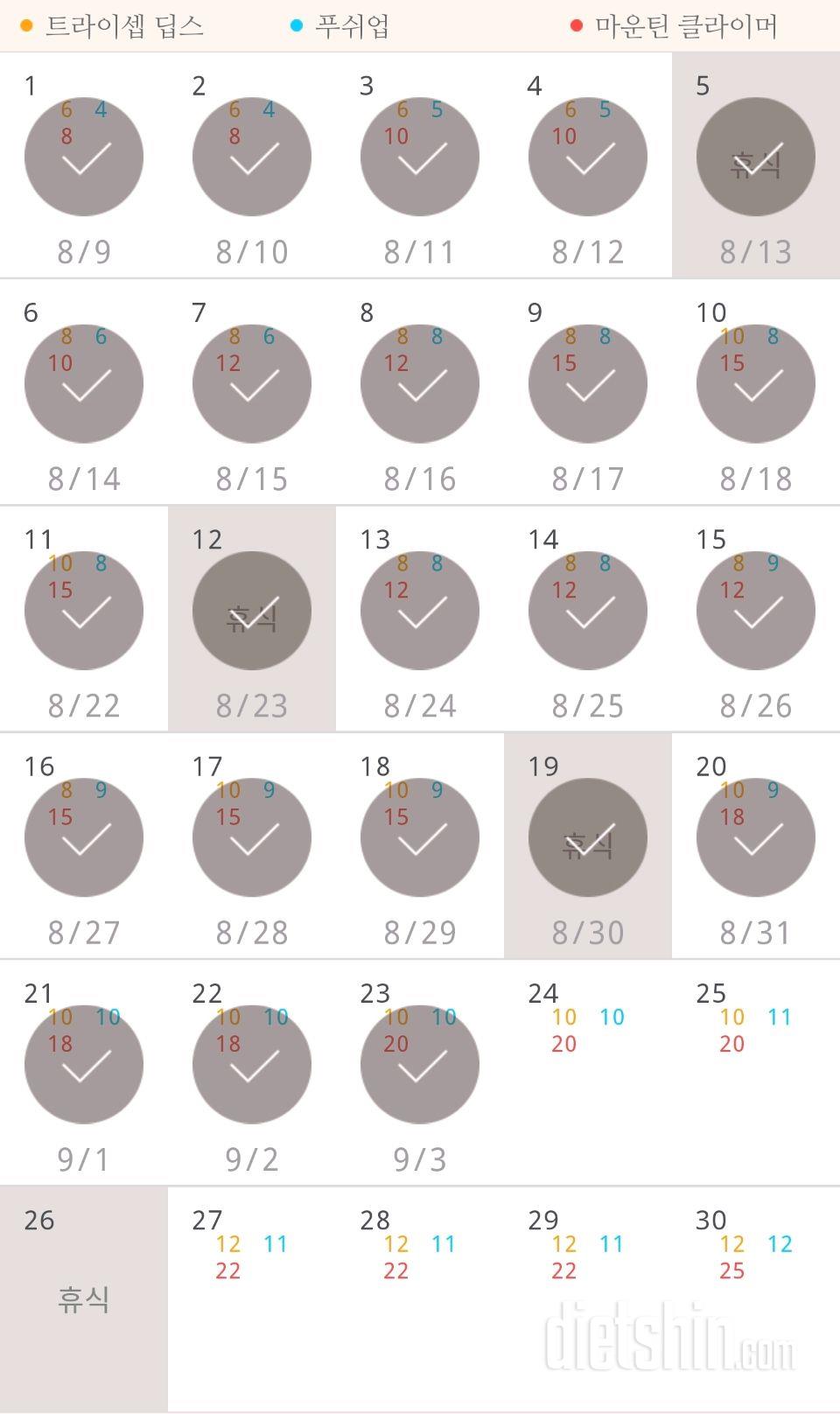Open rest day 12 dated 8/23

(x=252, y=619)
